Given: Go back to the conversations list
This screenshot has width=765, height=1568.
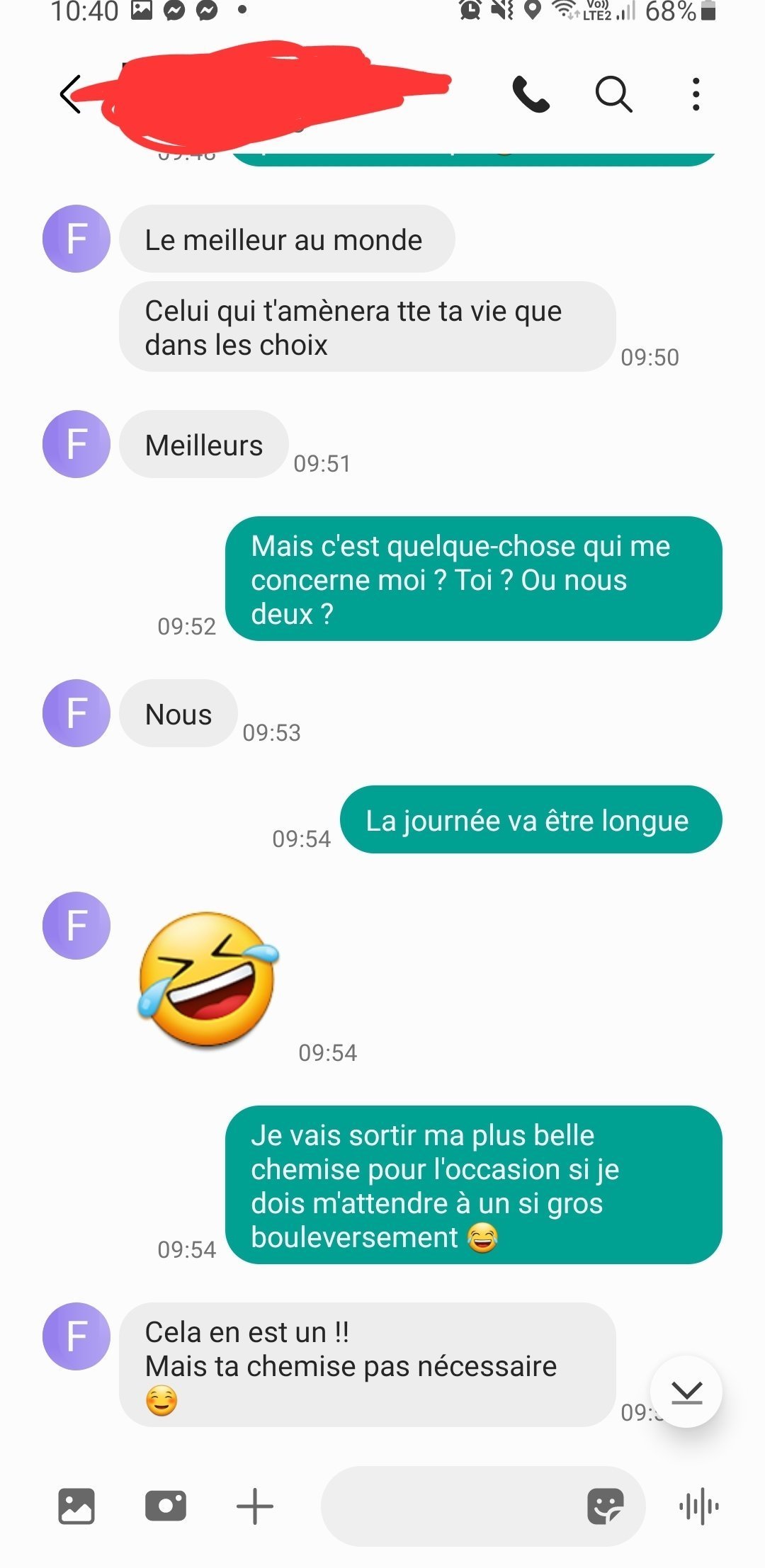Looking at the screenshot, I should click(70, 93).
